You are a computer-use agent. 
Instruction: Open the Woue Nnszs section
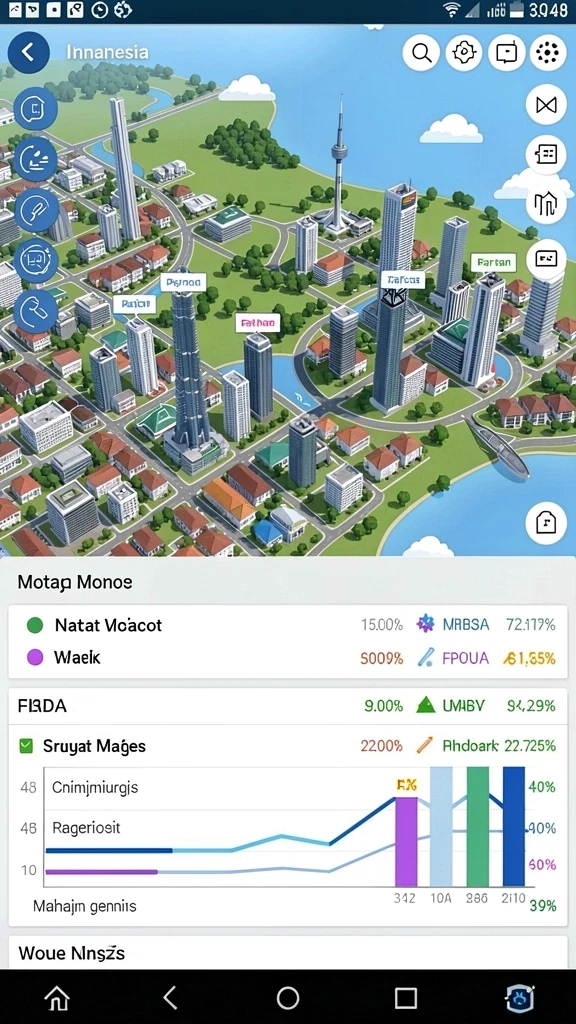(x=287, y=953)
